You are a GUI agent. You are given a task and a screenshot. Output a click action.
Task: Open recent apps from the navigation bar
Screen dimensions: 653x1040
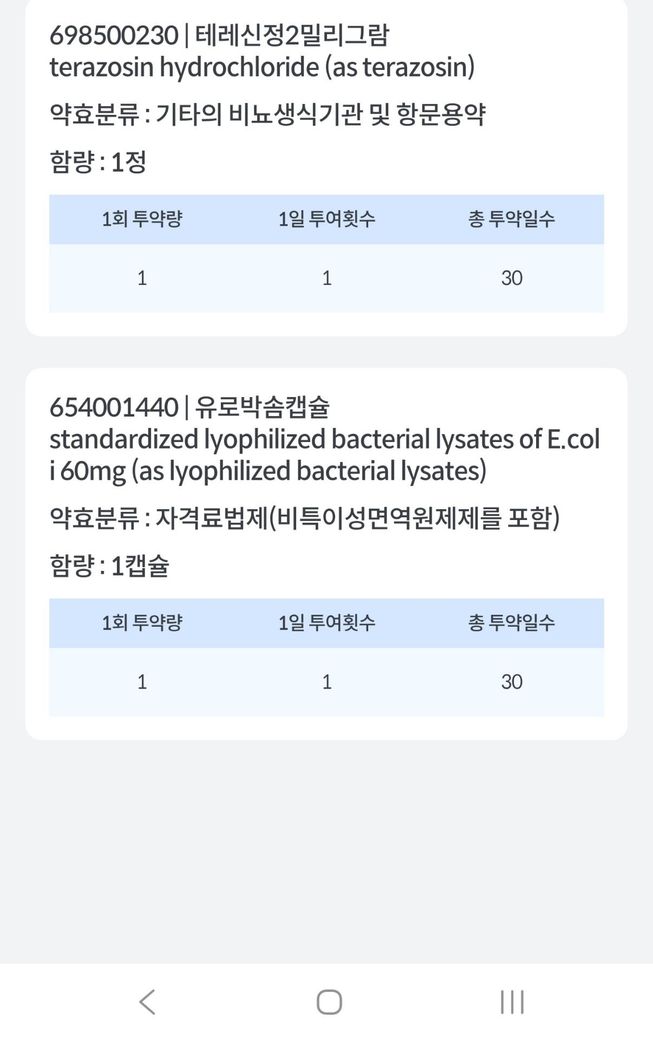click(x=512, y=1002)
